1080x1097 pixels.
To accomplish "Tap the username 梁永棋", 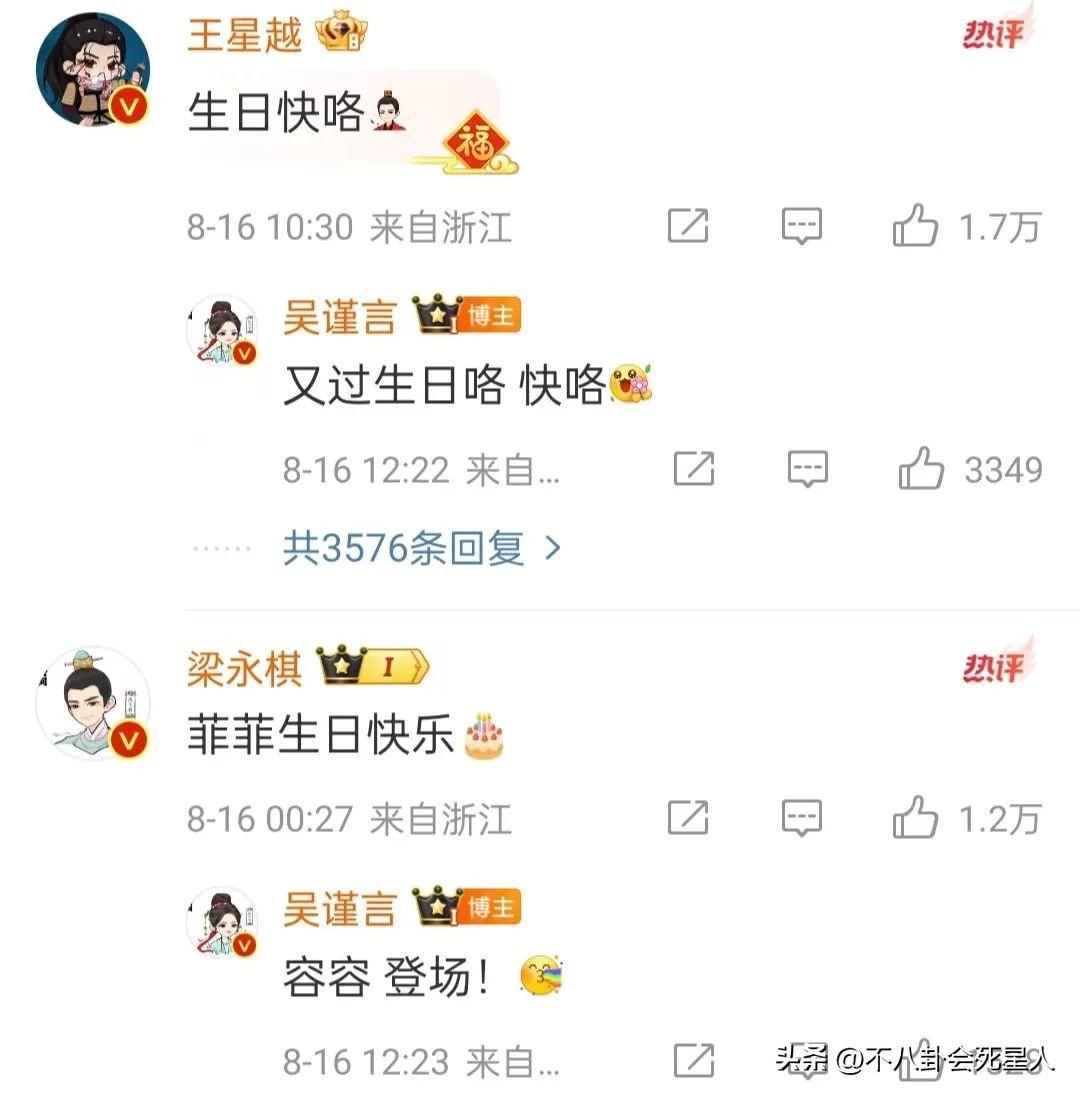I will [x=244, y=668].
